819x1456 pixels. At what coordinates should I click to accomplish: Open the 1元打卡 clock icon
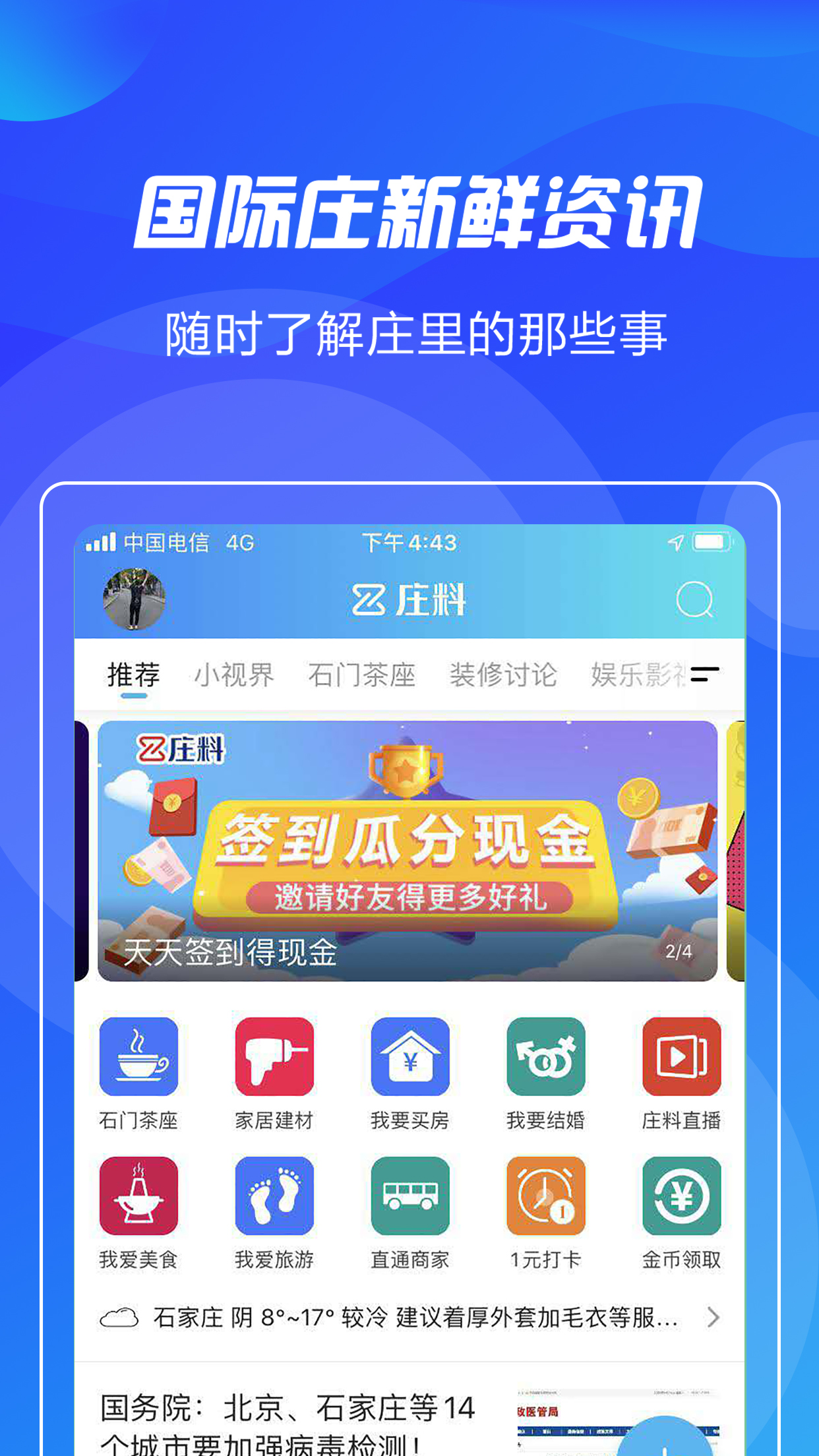546,1197
